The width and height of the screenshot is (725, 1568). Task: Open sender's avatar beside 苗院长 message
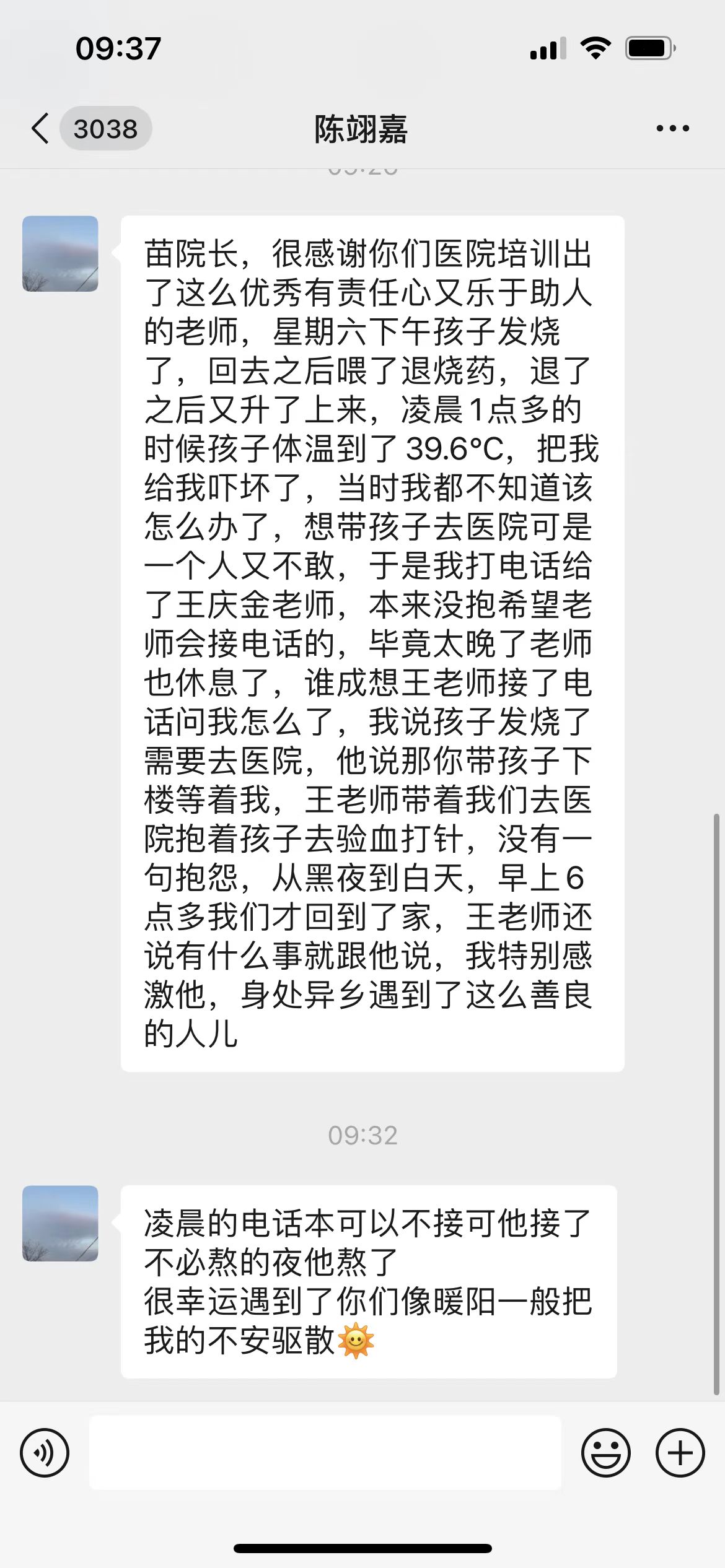[60, 254]
